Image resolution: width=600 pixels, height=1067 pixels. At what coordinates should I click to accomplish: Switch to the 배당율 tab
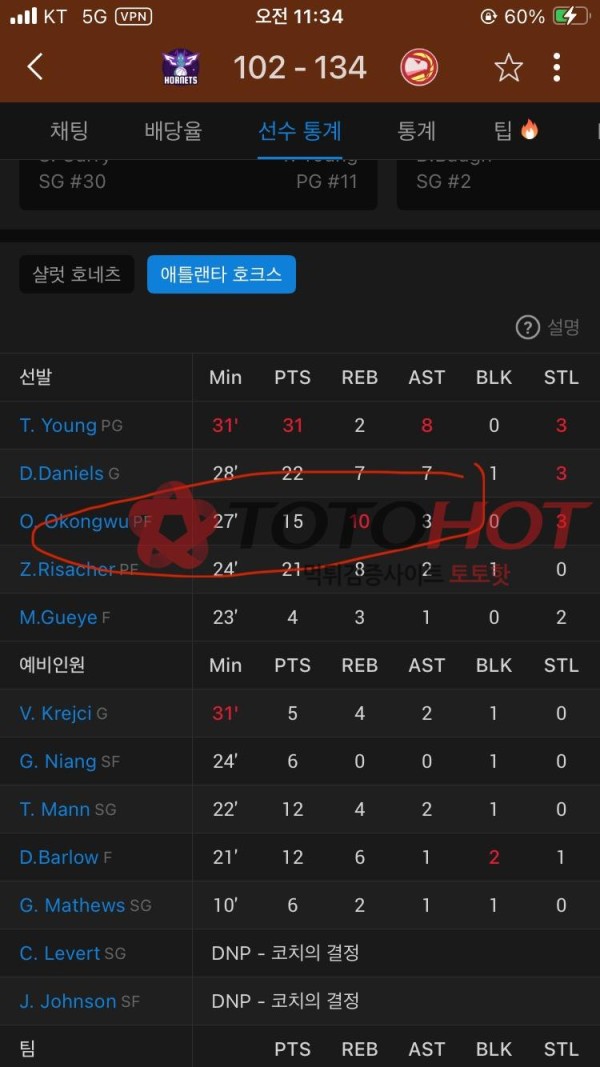pyautogui.click(x=173, y=130)
